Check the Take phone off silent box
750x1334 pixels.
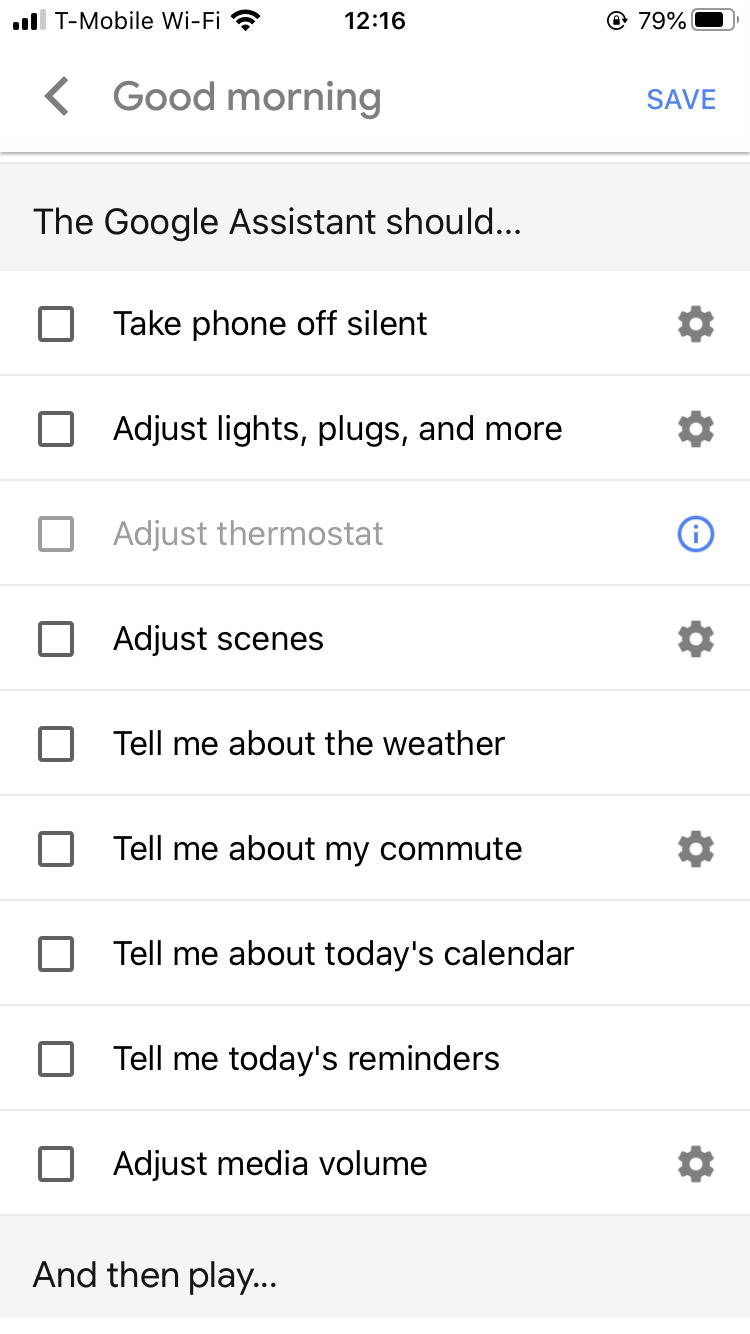point(56,324)
